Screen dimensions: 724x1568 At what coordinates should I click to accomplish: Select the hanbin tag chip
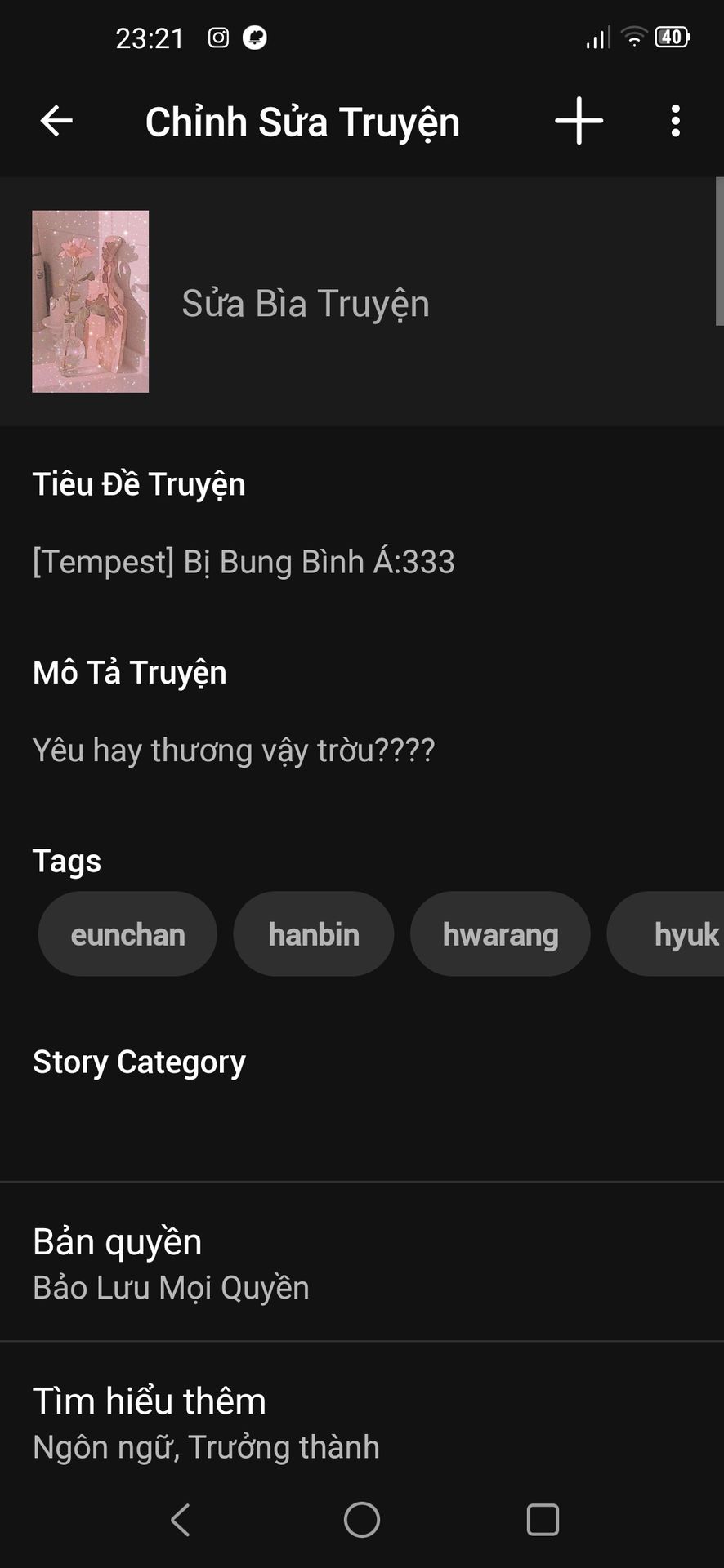tap(314, 933)
